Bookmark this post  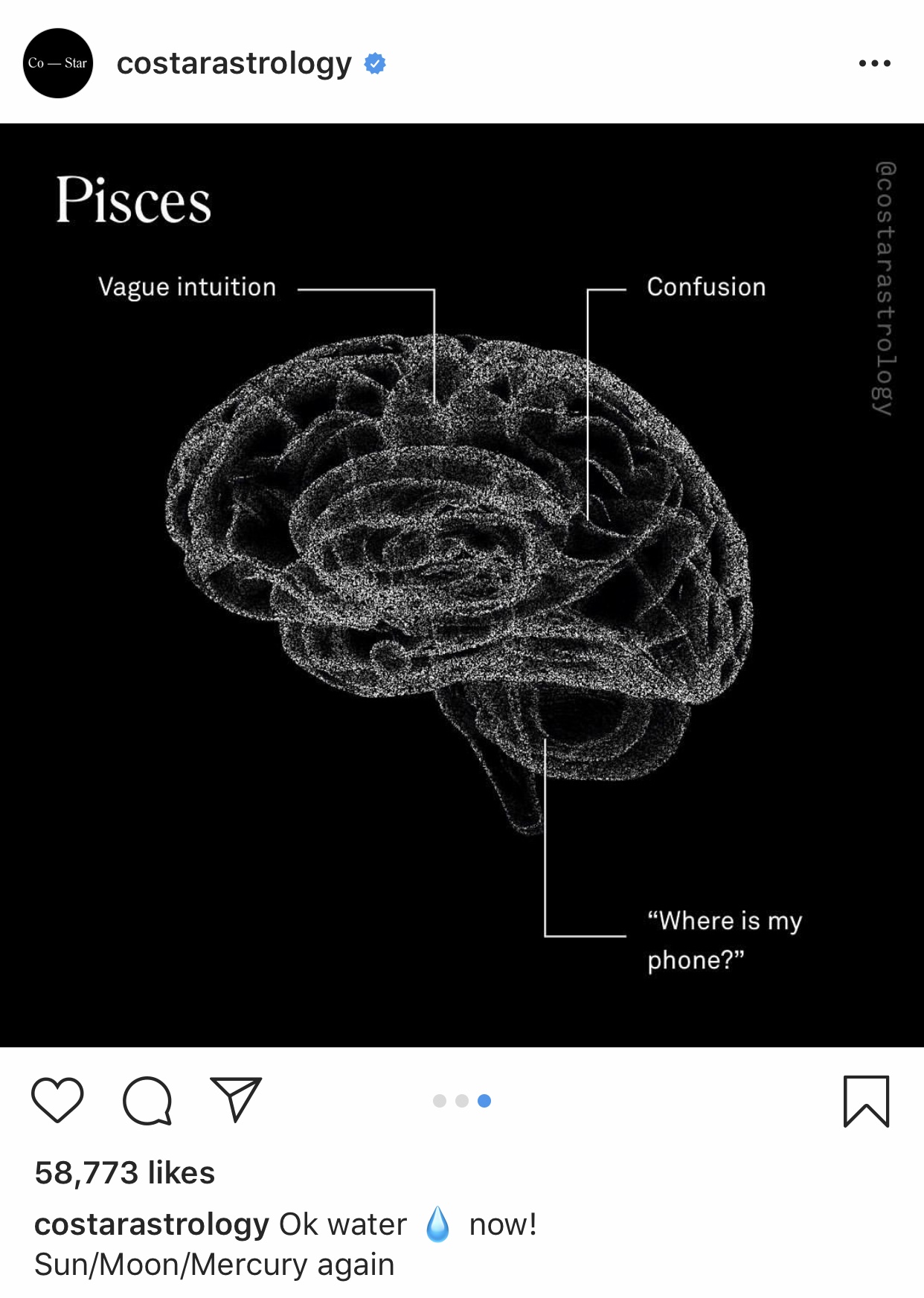coord(866,1101)
